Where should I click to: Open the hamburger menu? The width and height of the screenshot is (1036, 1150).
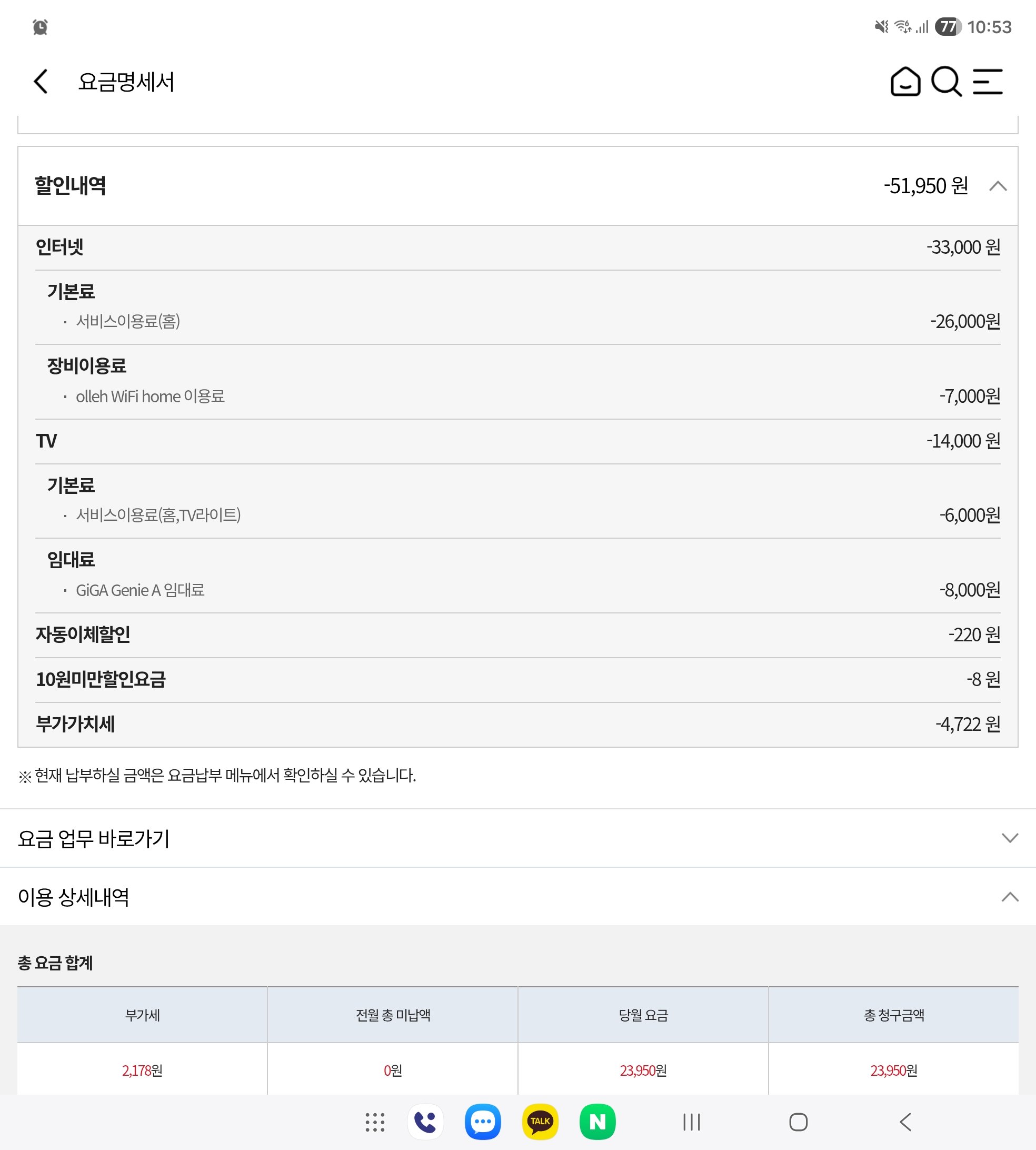[x=988, y=82]
